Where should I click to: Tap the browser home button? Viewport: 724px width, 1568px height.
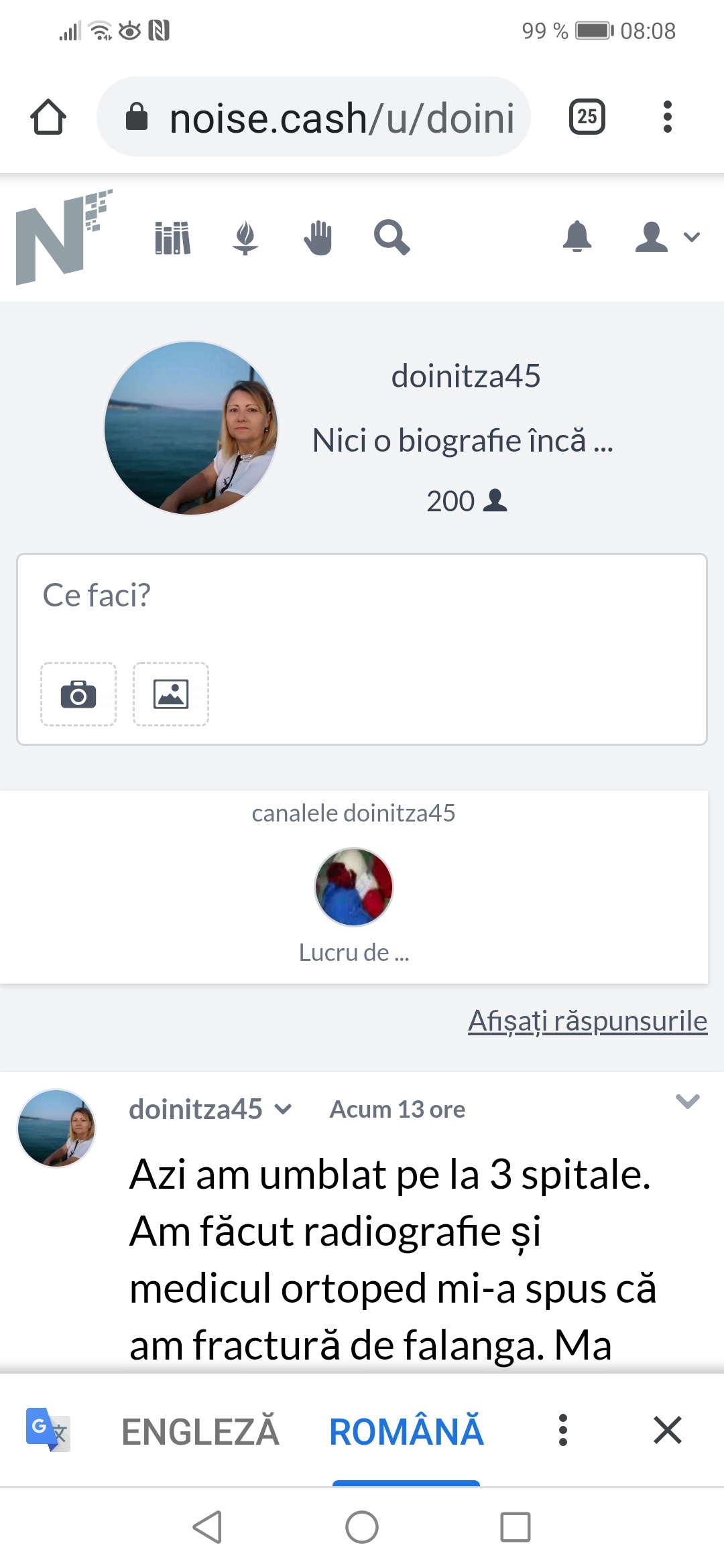[48, 117]
